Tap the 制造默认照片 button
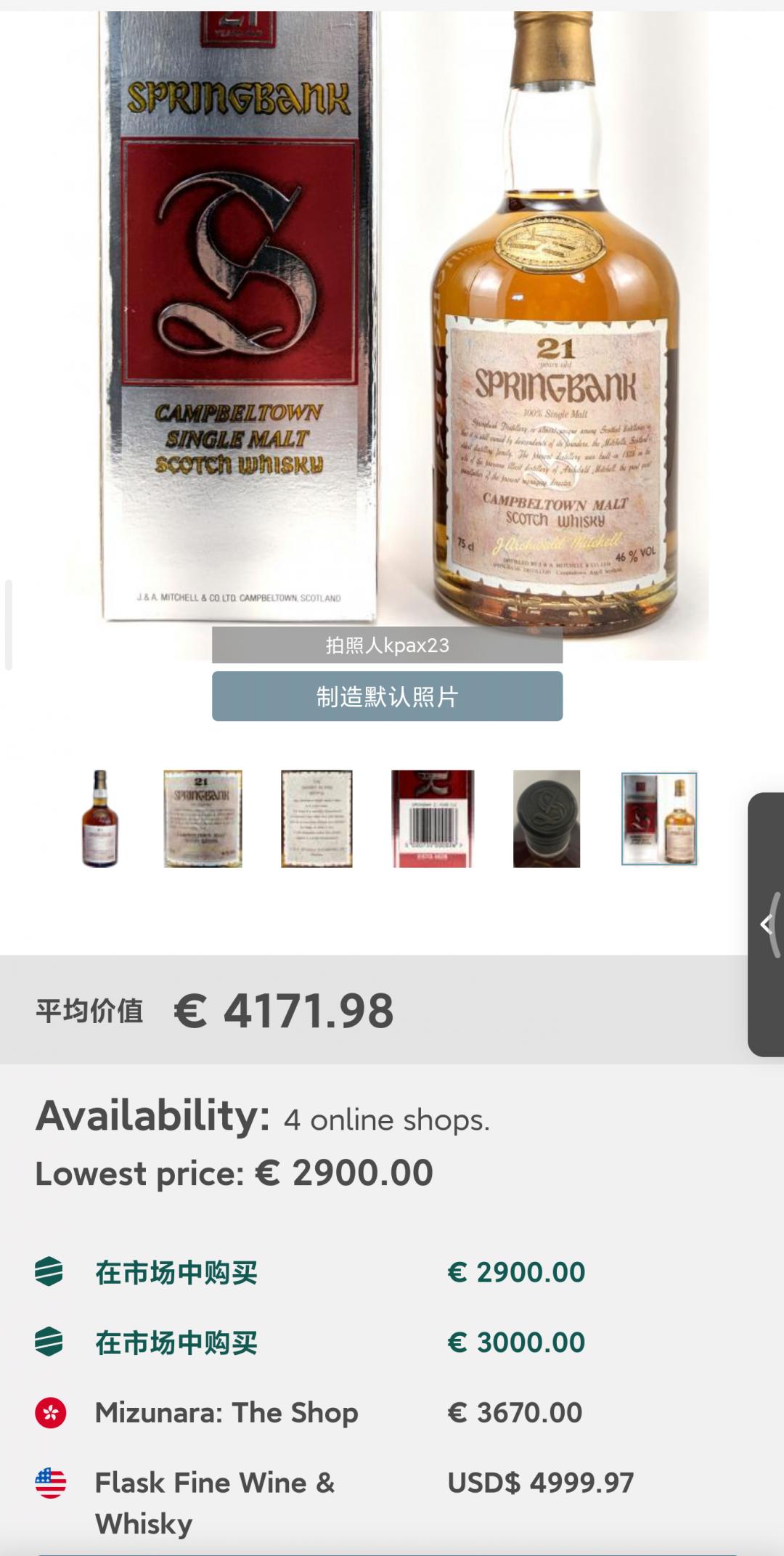 pos(387,696)
